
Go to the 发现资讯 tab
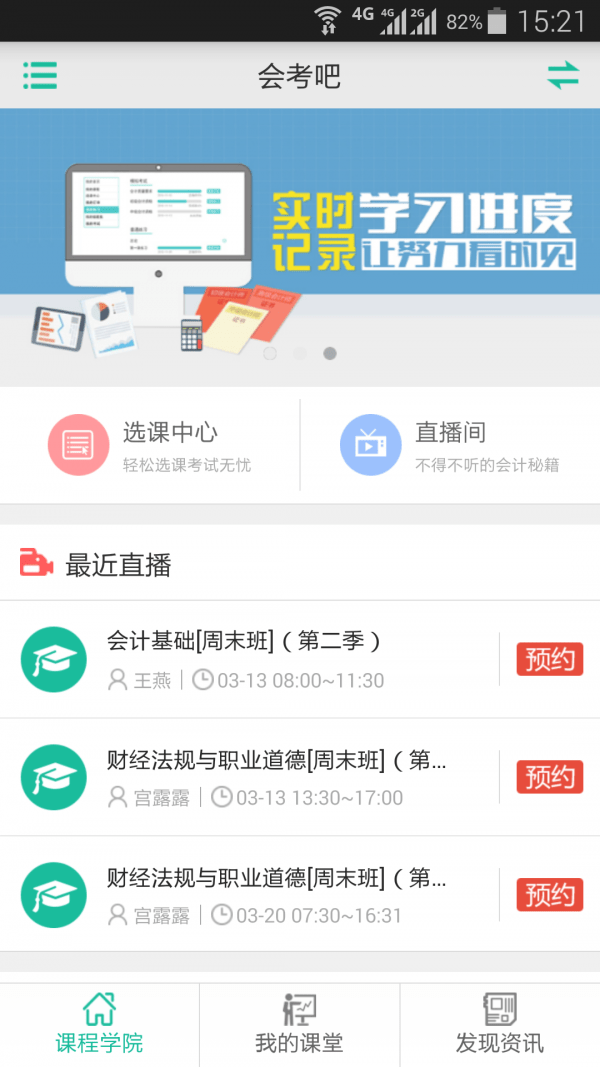click(500, 1024)
